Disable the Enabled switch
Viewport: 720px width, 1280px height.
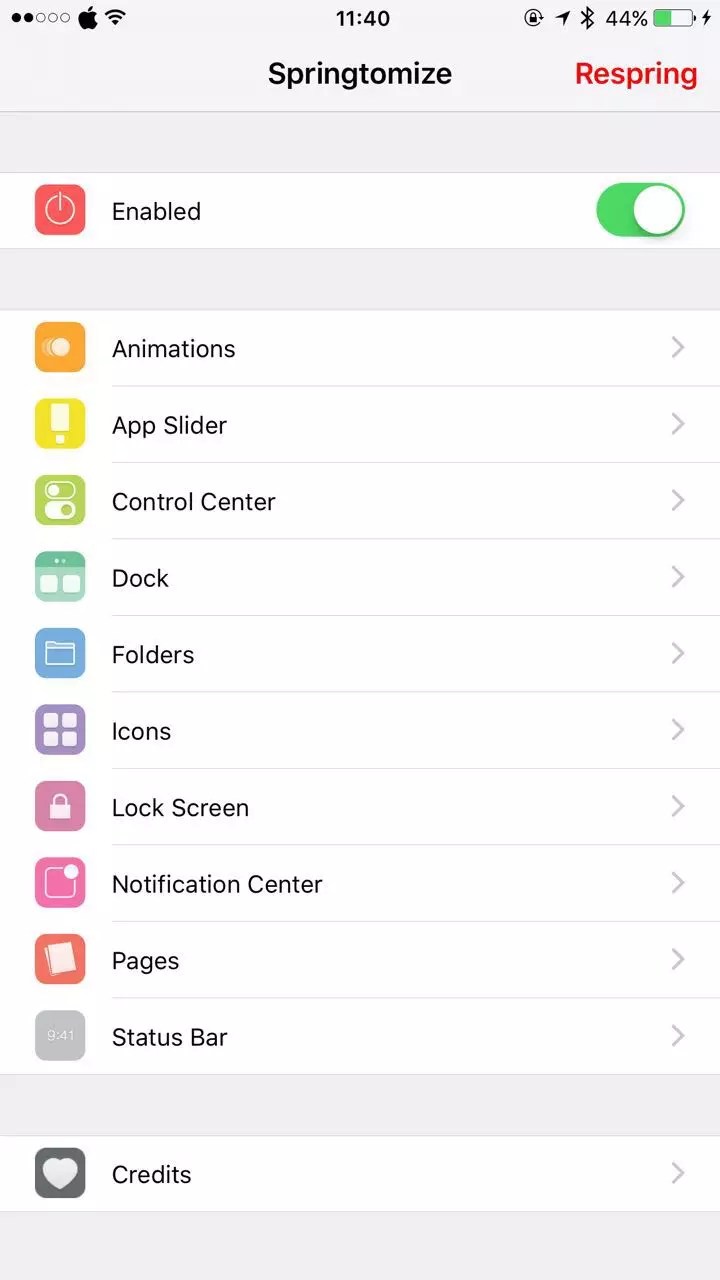click(640, 210)
